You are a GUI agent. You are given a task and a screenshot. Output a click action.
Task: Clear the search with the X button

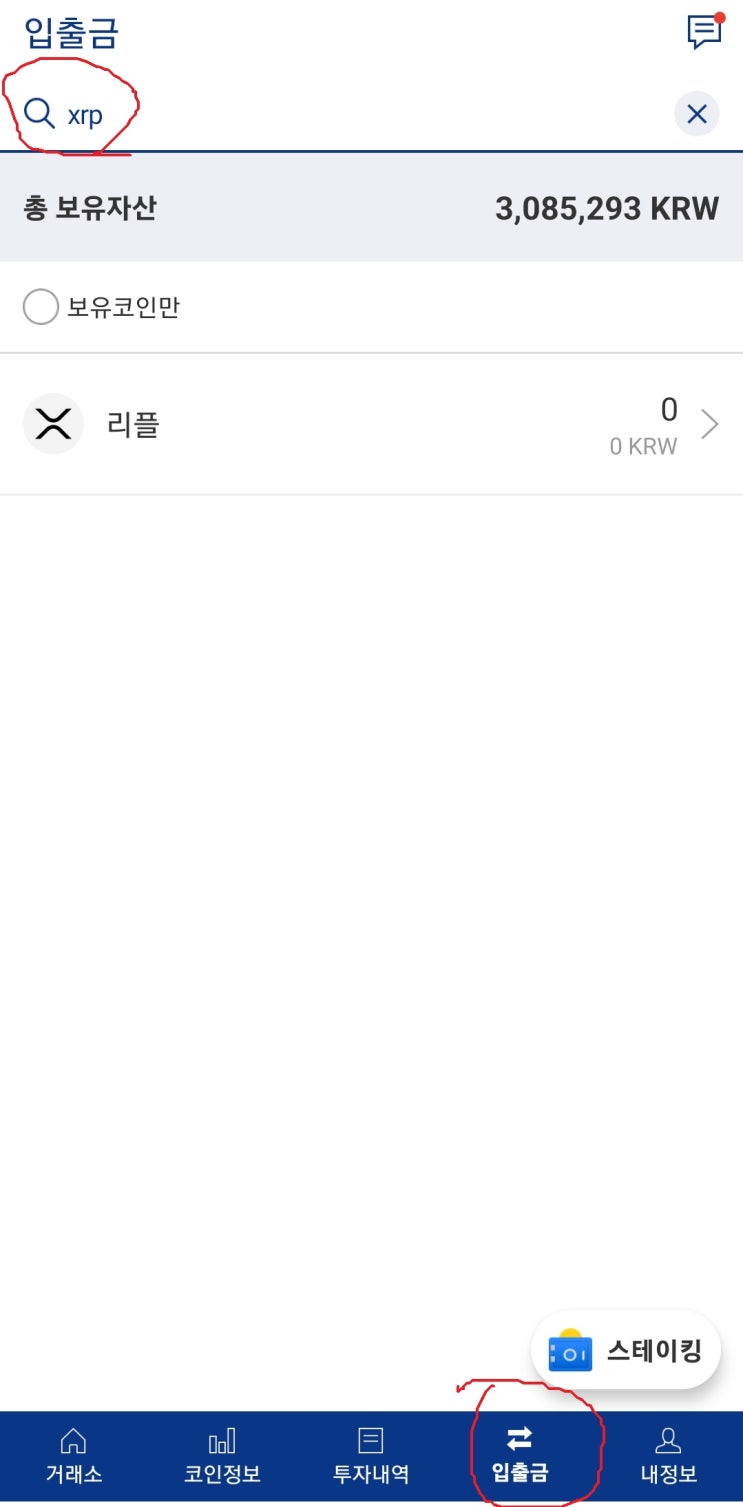click(697, 113)
